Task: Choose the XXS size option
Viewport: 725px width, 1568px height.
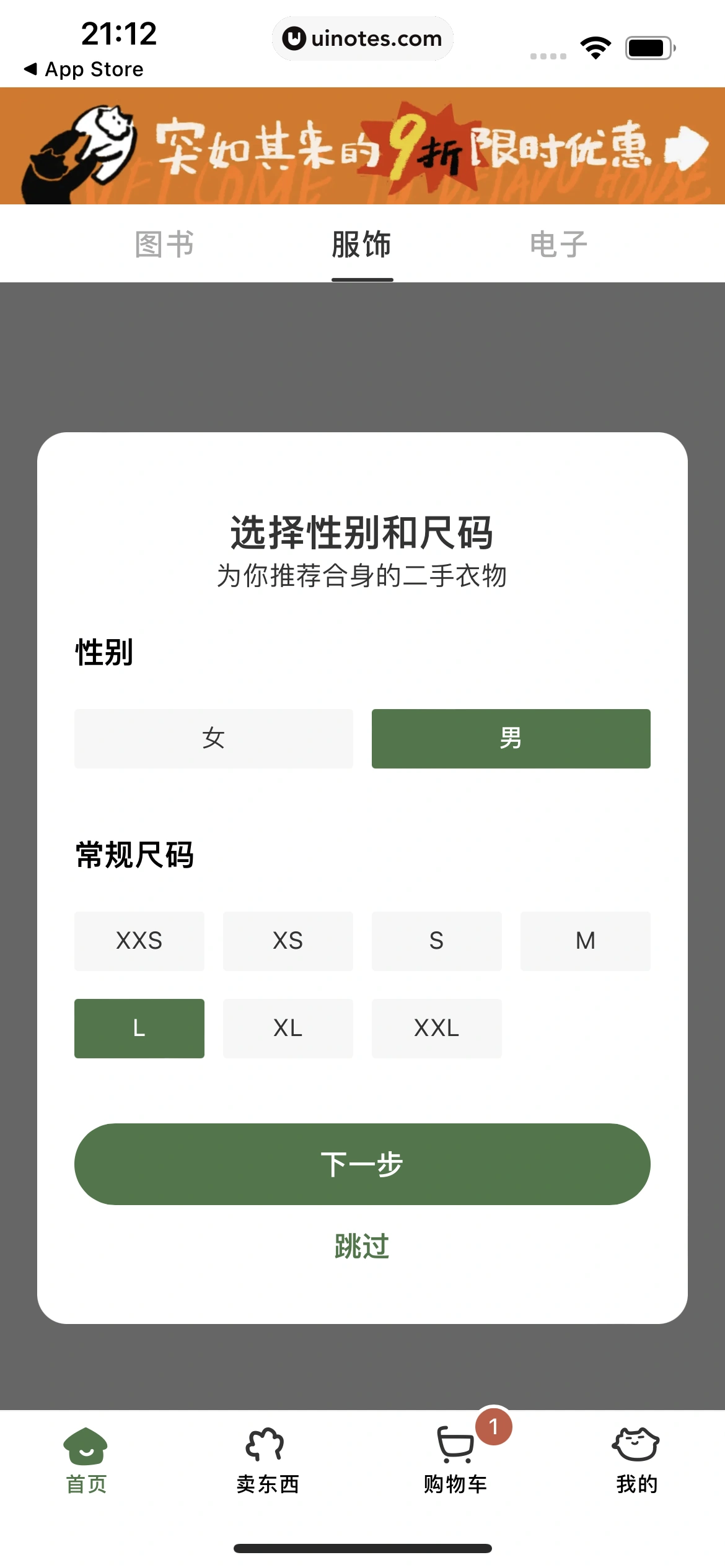Action: [139, 941]
